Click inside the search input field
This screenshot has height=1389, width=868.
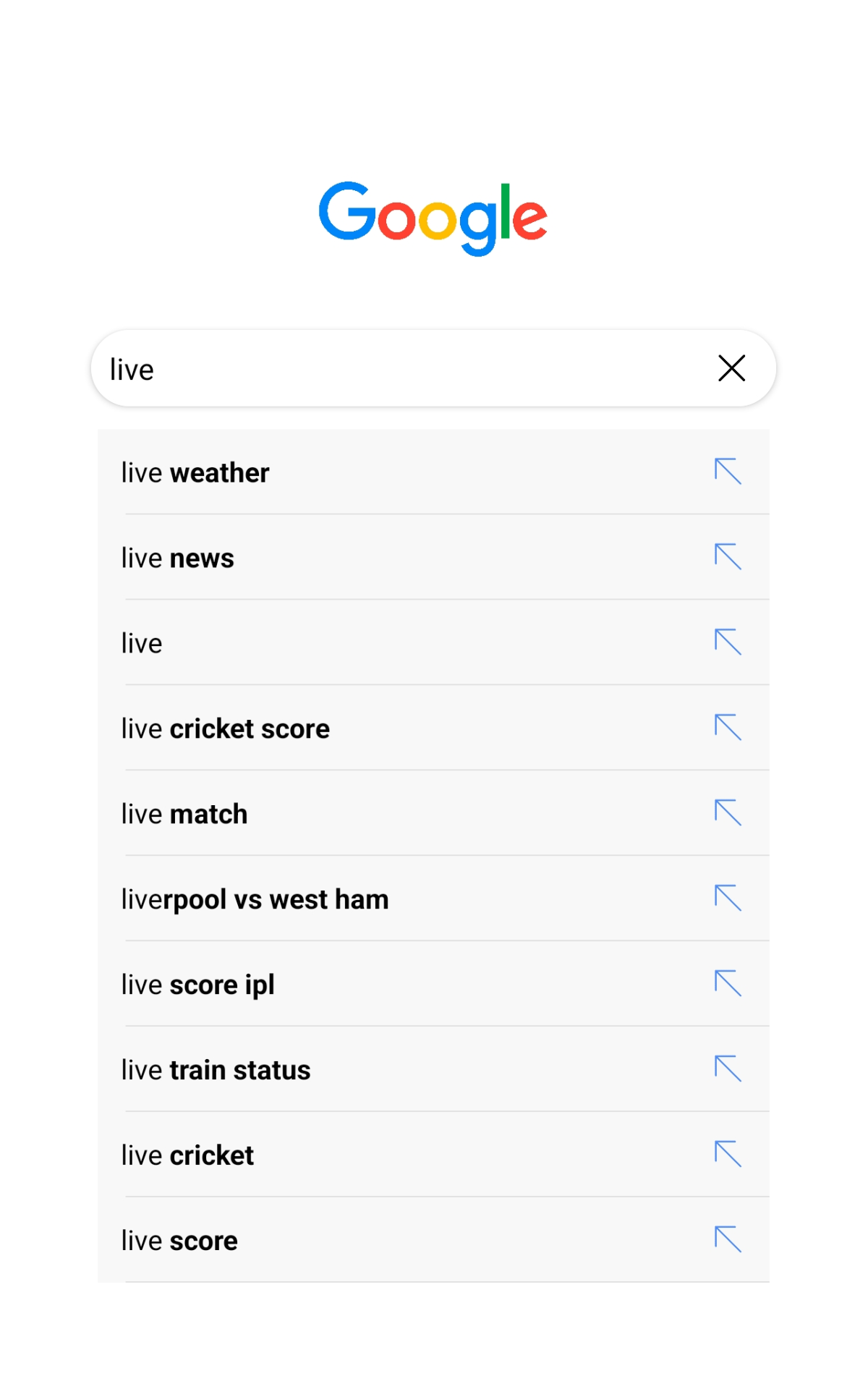(x=362, y=368)
